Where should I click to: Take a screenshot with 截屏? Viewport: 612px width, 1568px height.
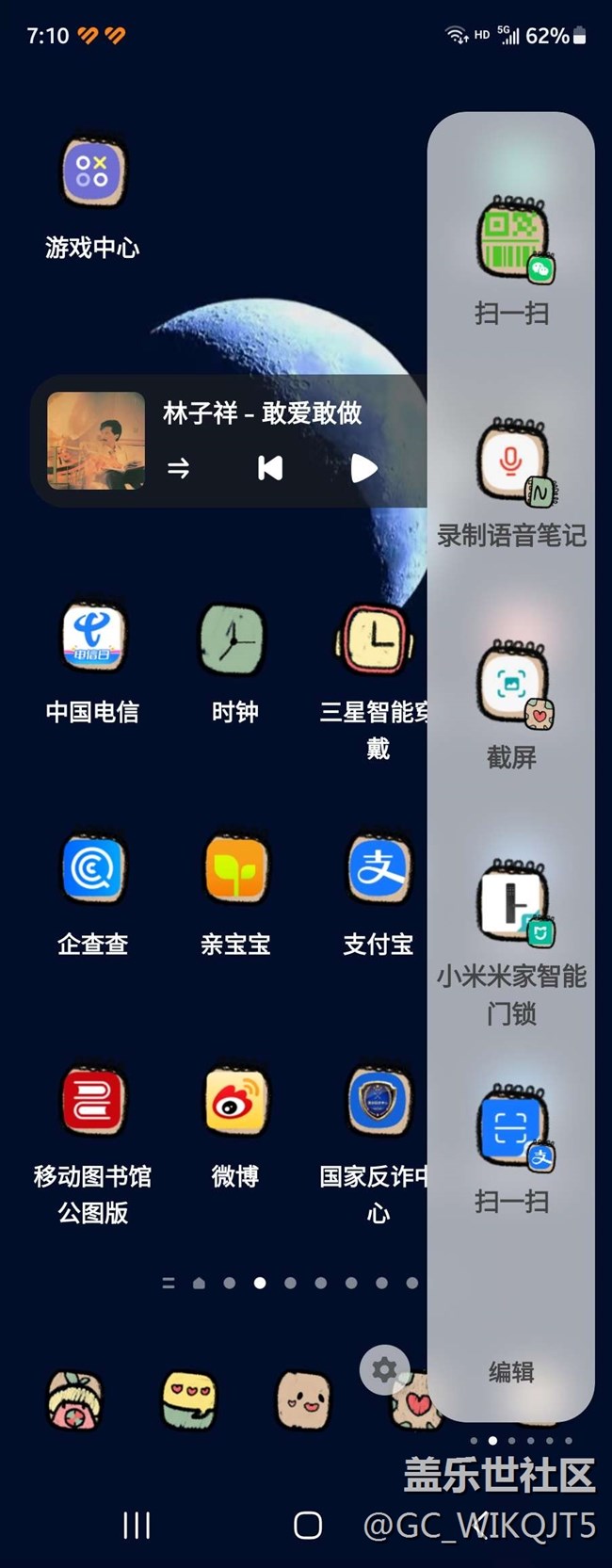511,685
